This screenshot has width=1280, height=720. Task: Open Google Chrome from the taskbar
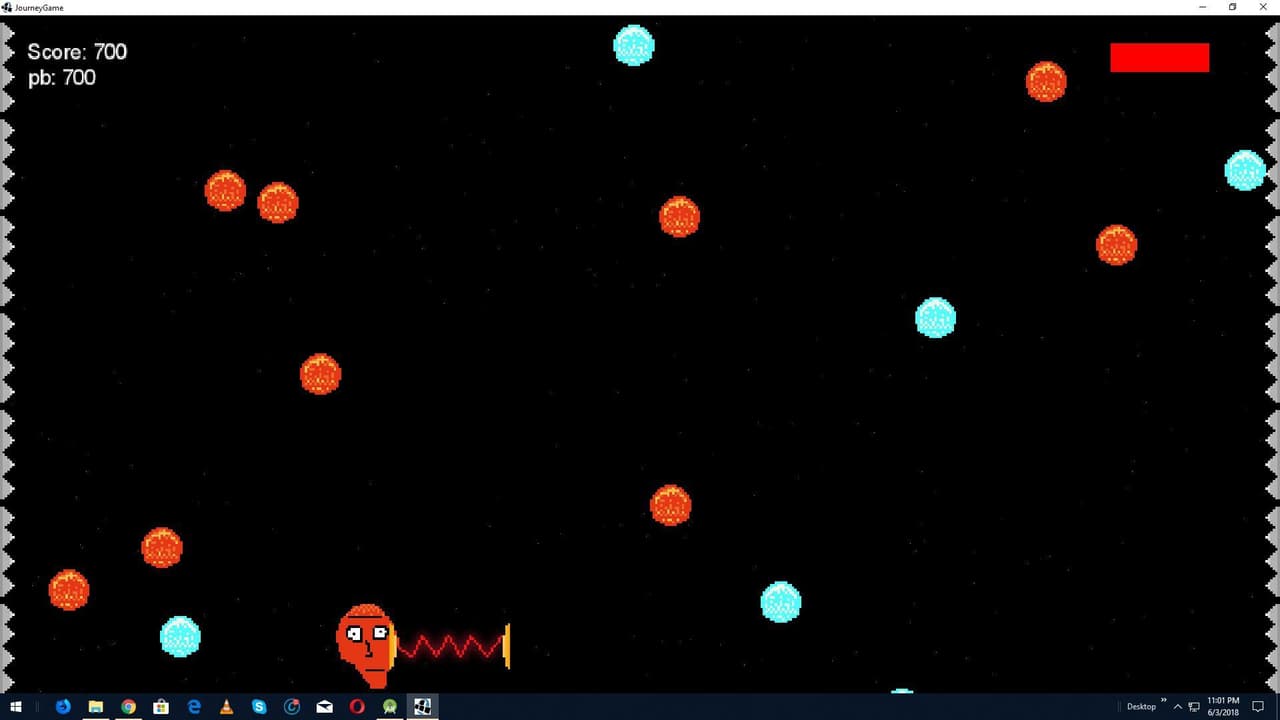pyautogui.click(x=129, y=707)
